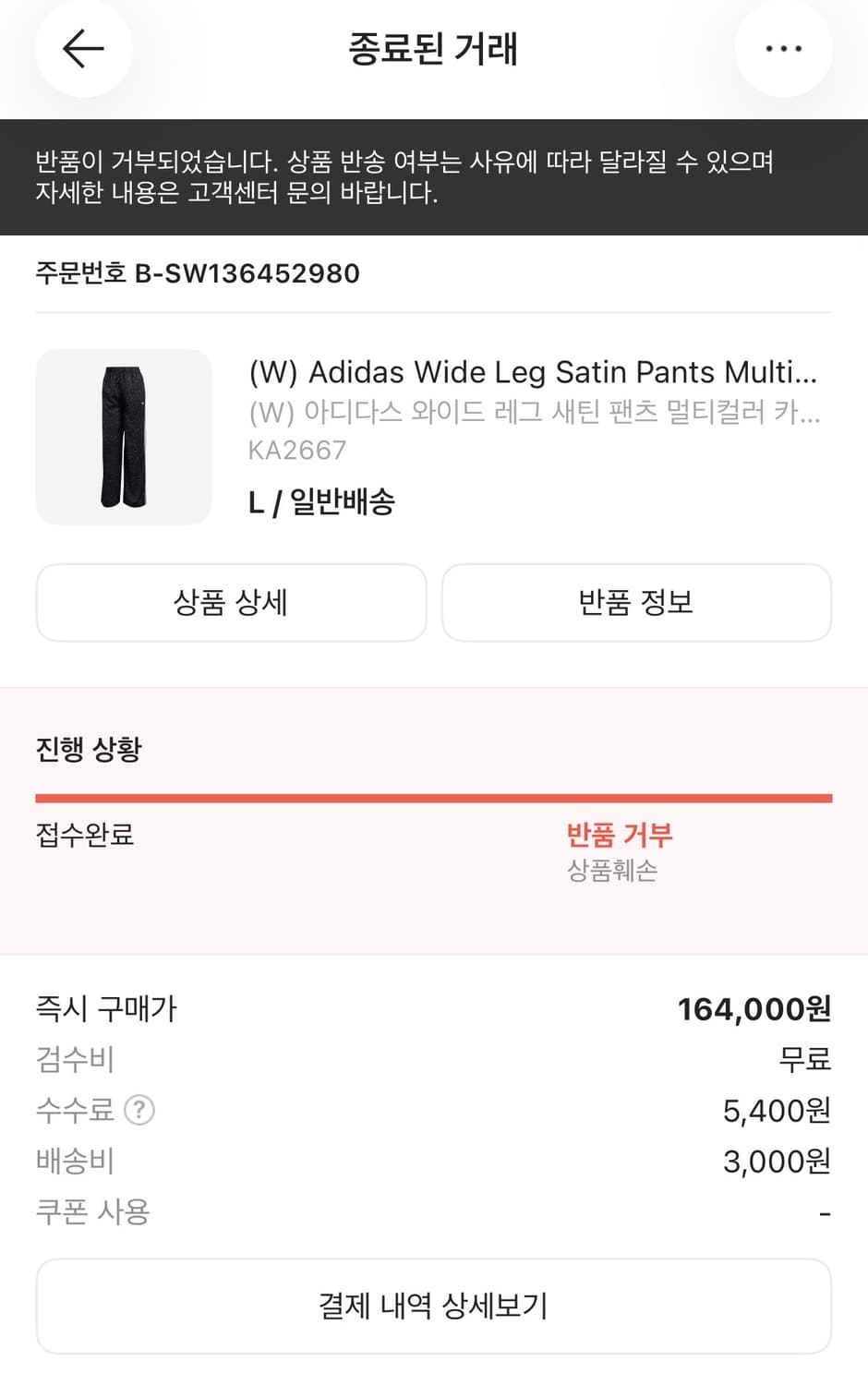Tap the 접수완료 progress step

(84, 836)
